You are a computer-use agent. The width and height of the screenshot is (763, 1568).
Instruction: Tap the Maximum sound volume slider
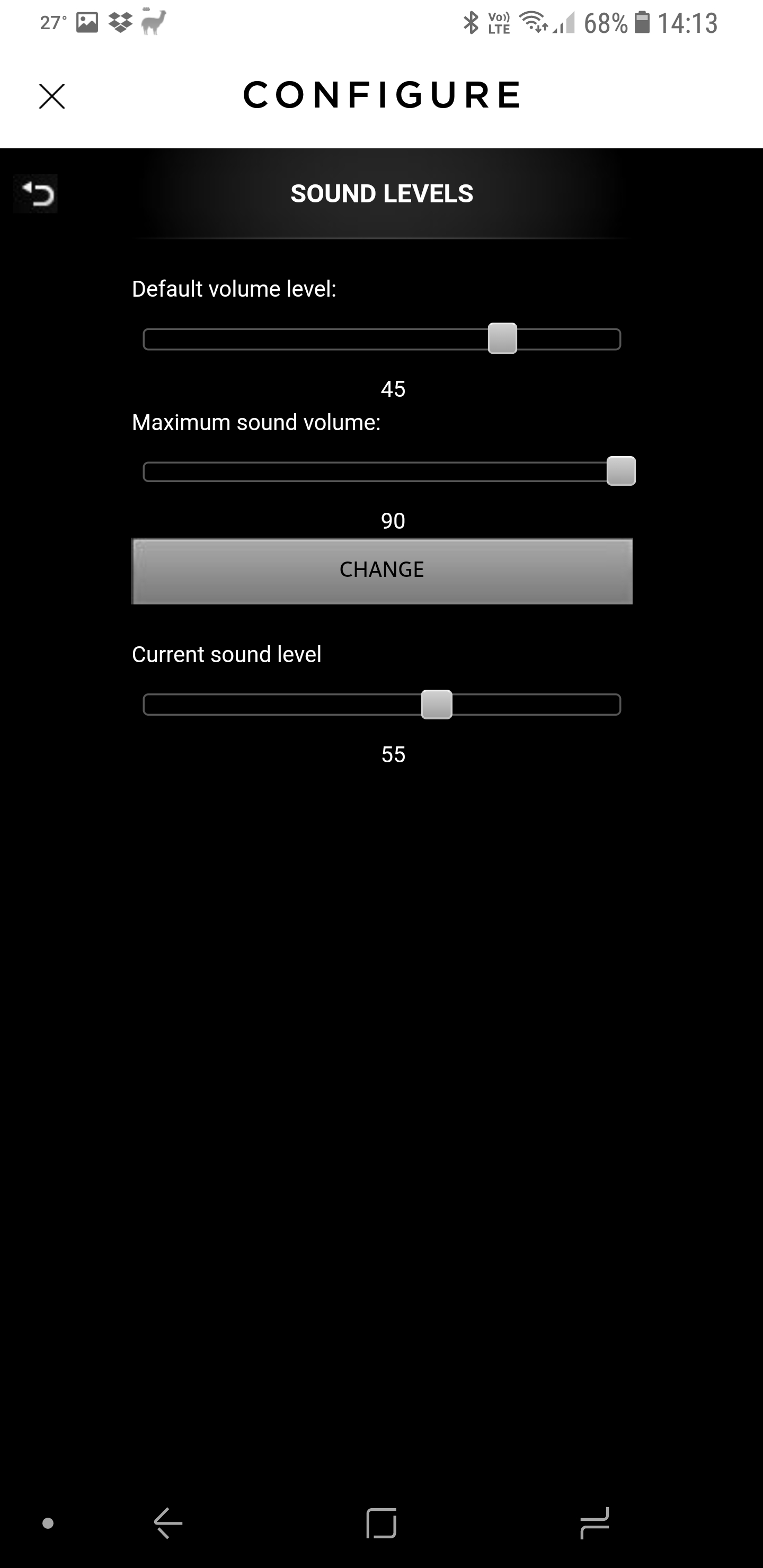pyautogui.click(x=382, y=471)
